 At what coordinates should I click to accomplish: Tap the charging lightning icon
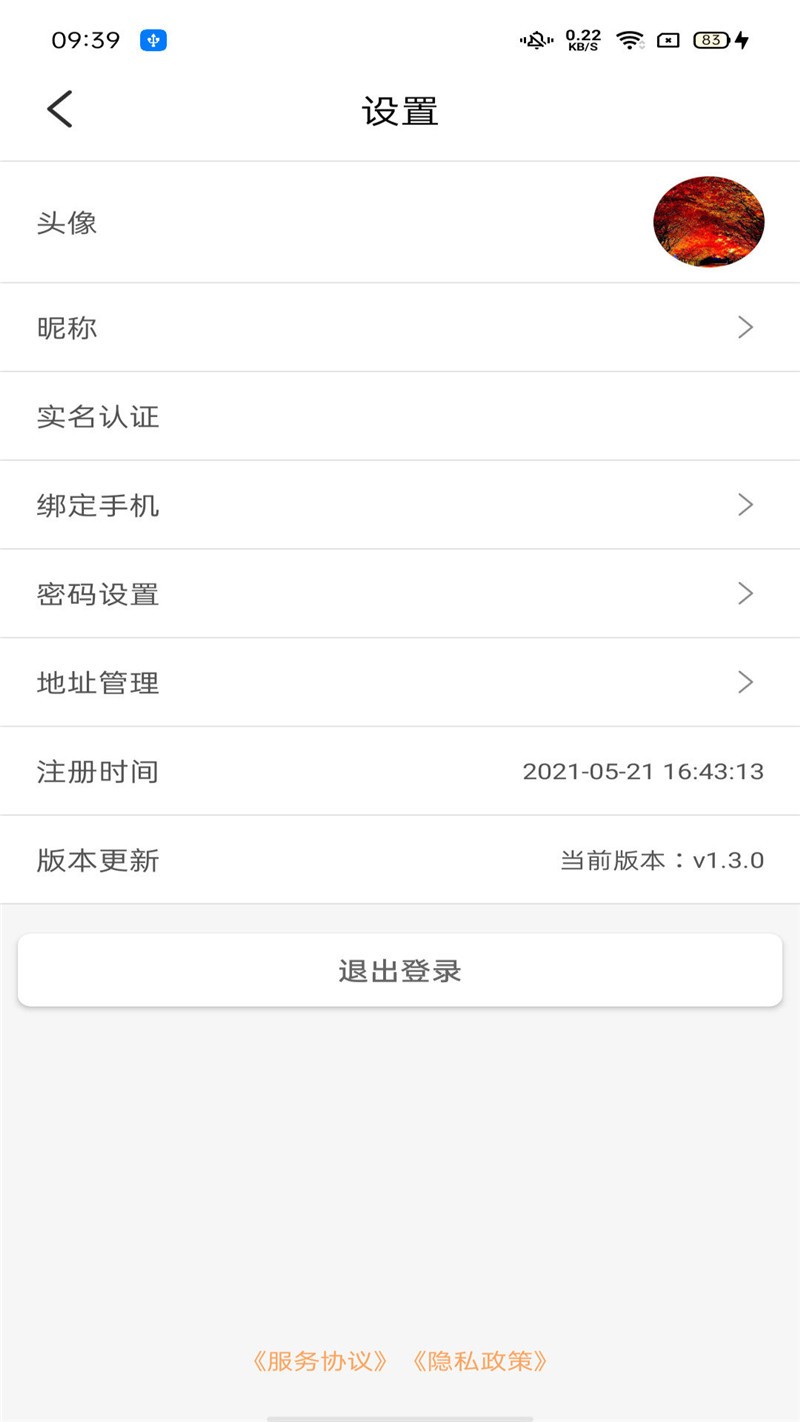coord(740,40)
